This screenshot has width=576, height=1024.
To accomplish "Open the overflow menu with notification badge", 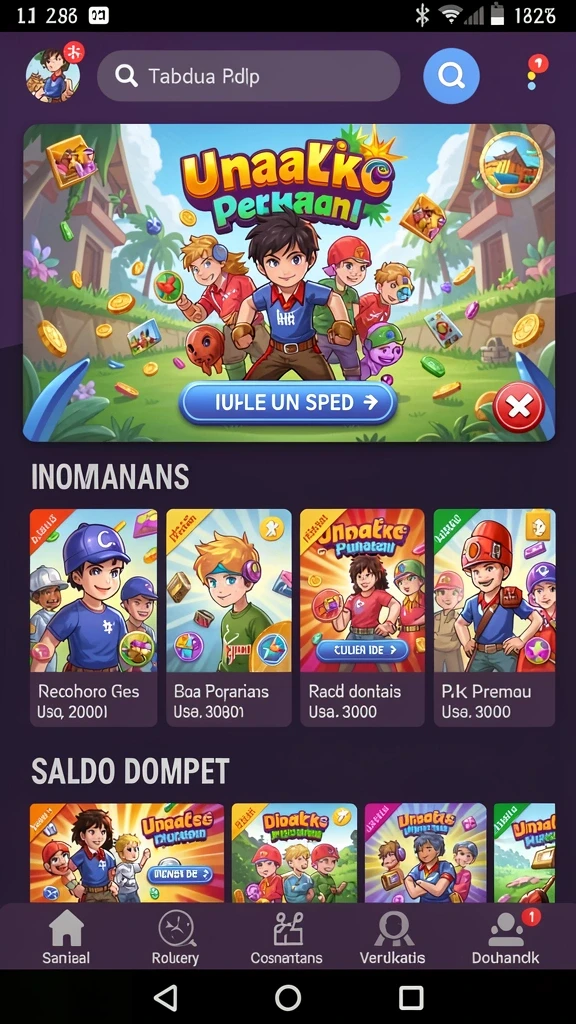I will pos(536,74).
